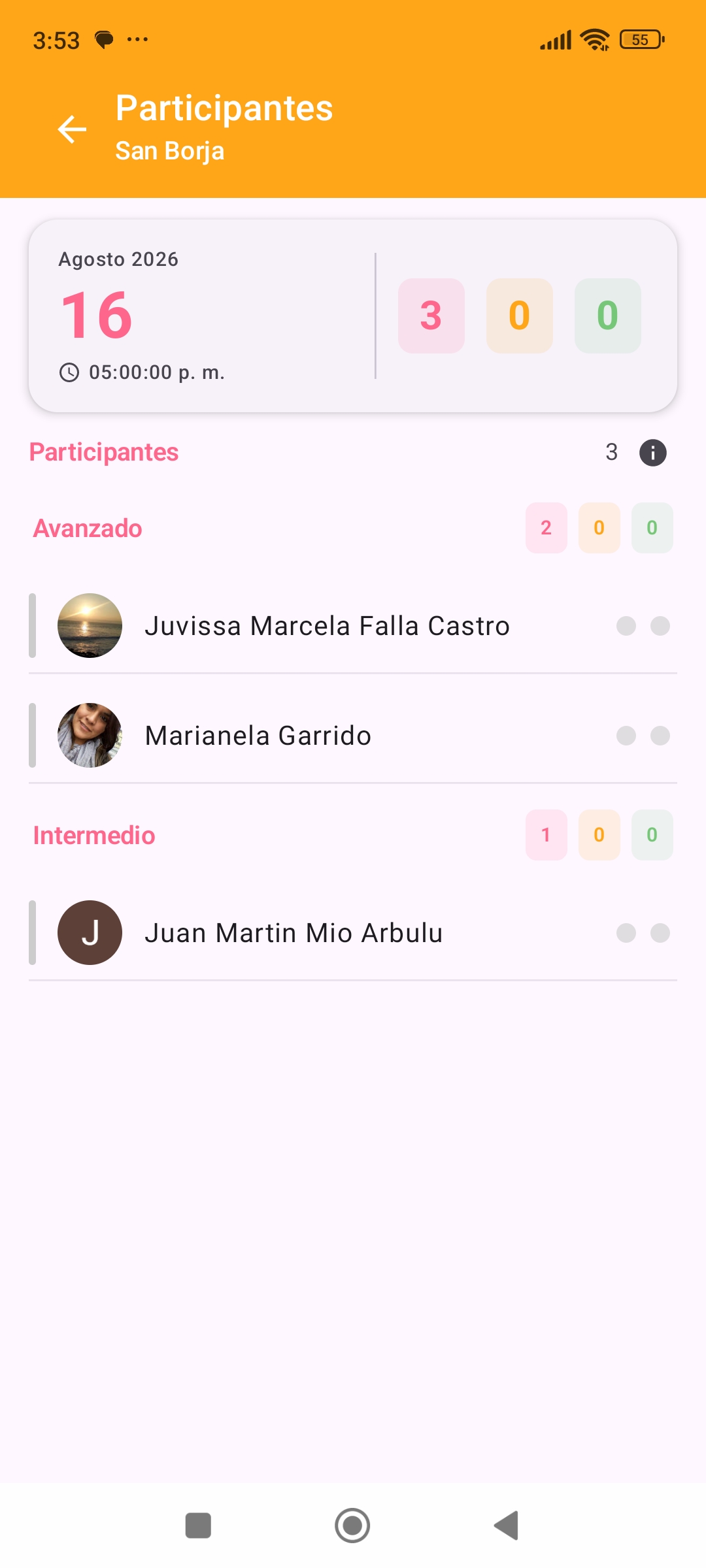Go back using the app bar arrow
The image size is (706, 1568).
tap(72, 129)
